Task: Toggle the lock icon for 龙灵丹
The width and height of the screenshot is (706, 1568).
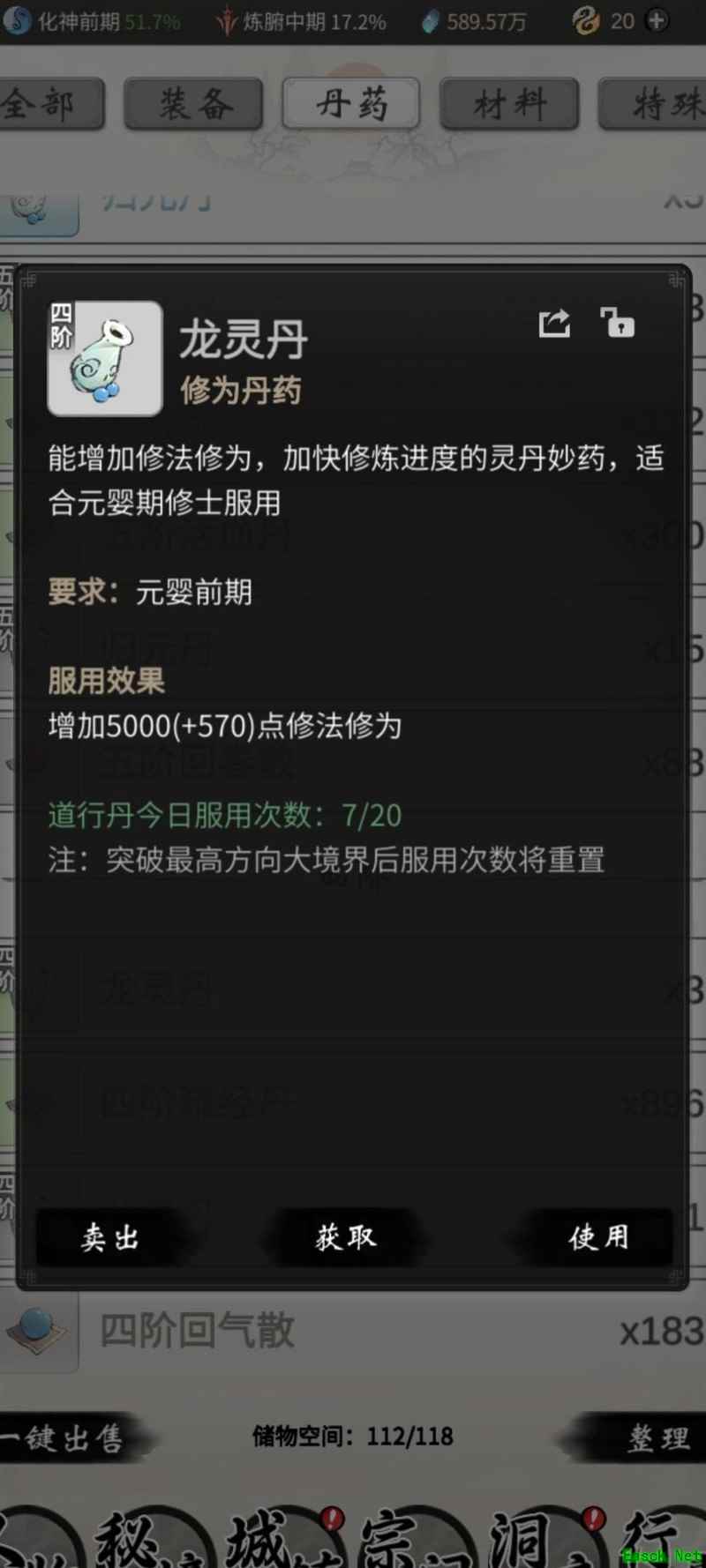Action: tap(618, 323)
